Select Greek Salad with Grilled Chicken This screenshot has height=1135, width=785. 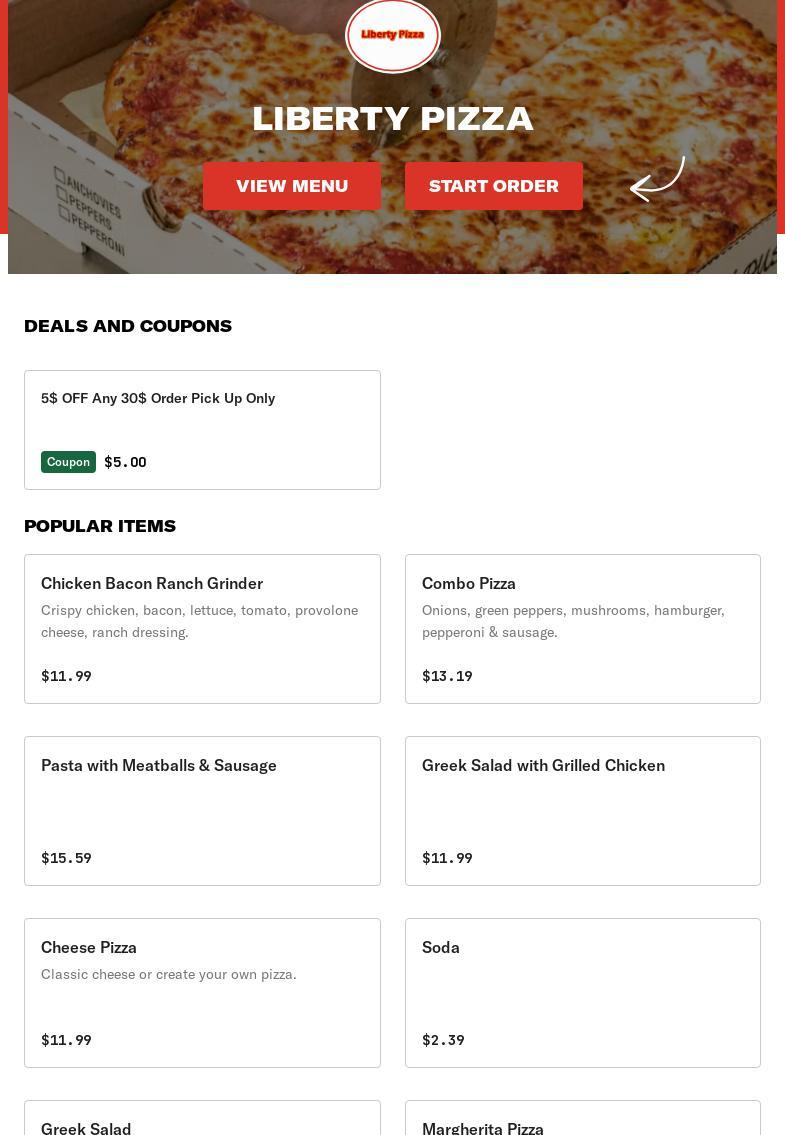pos(582,810)
